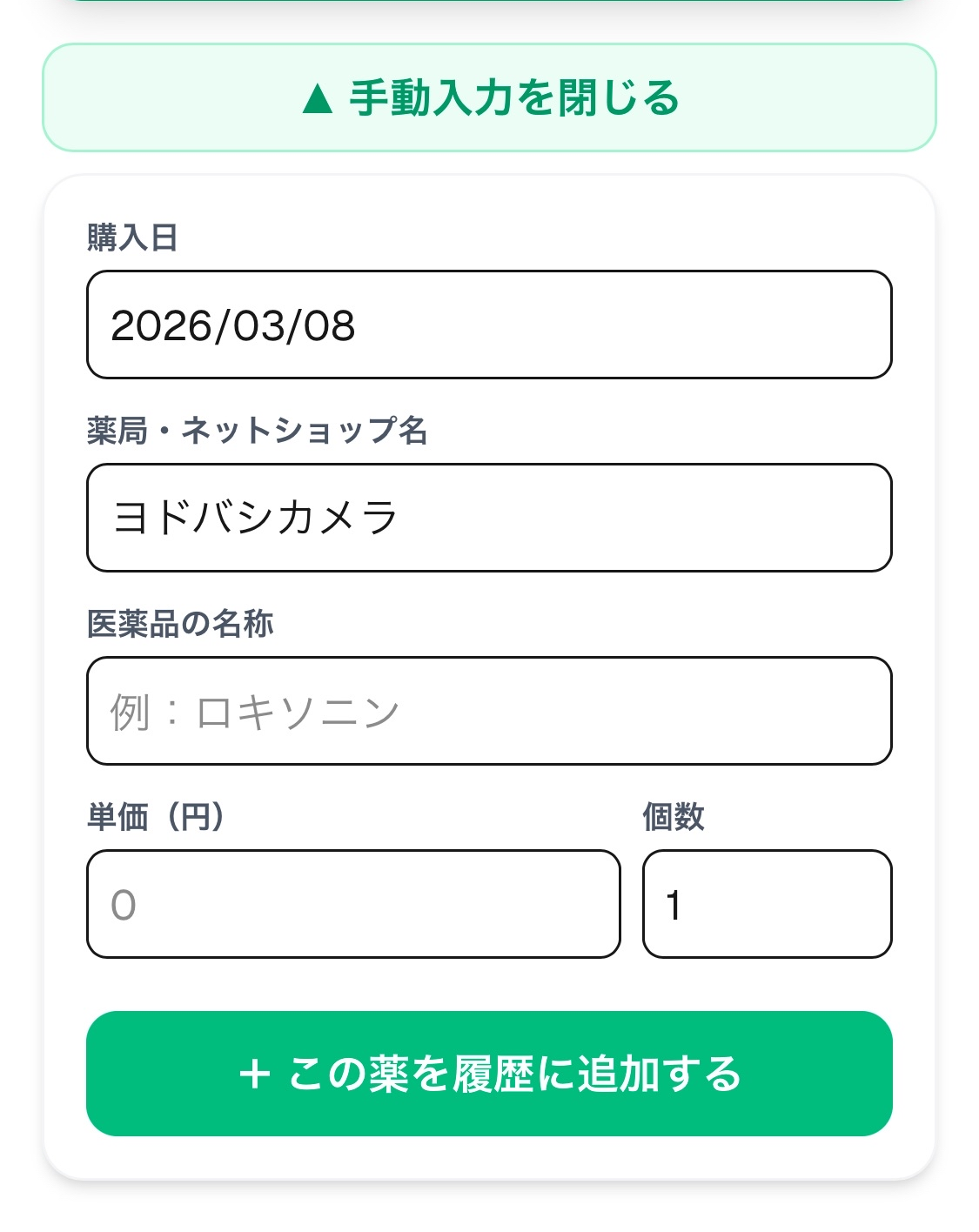Collapse the 手動入力を閉じる manual entry section
The width and height of the screenshot is (979, 1232).
click(489, 97)
